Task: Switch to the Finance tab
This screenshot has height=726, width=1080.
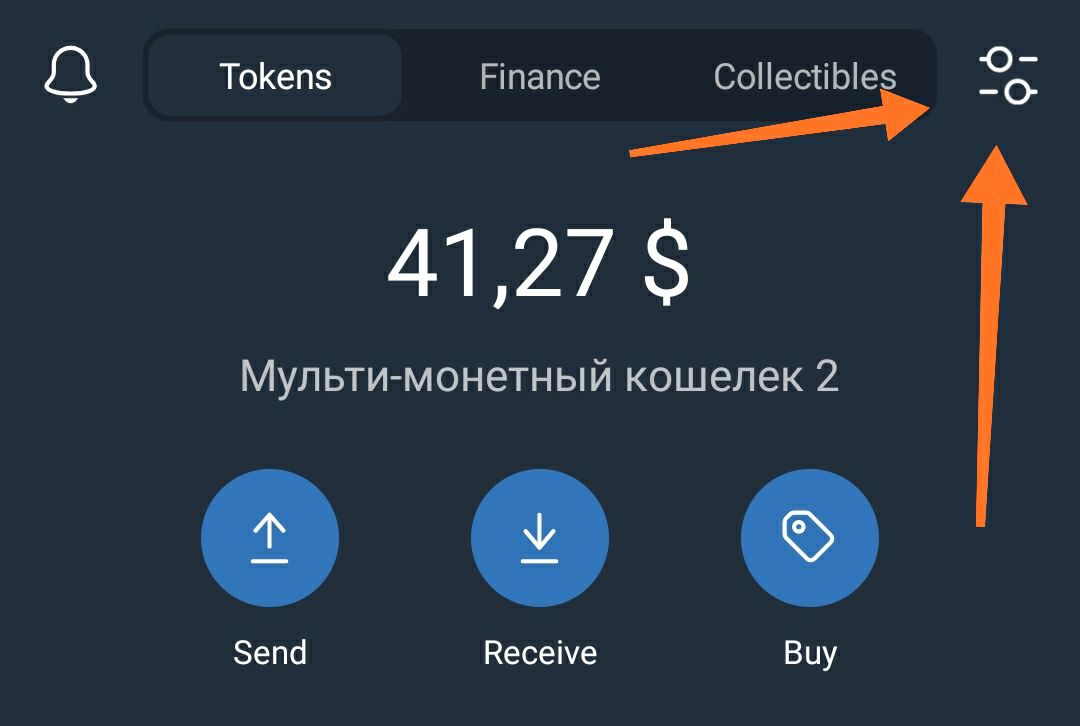Action: [539, 77]
